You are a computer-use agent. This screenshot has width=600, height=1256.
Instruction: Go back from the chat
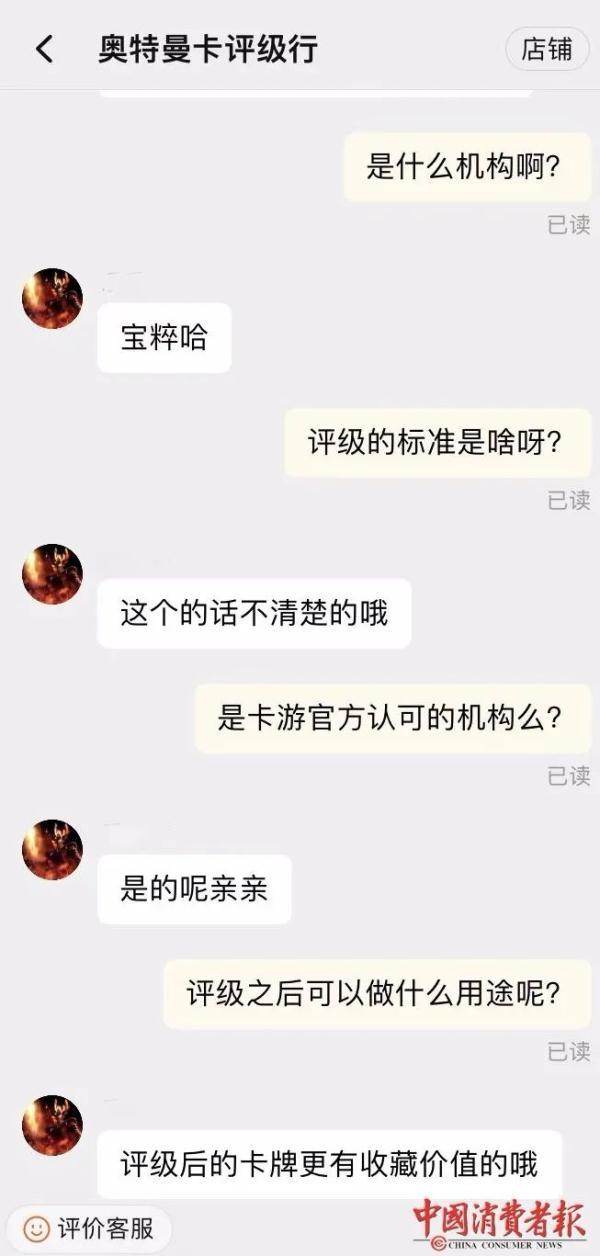44,49
